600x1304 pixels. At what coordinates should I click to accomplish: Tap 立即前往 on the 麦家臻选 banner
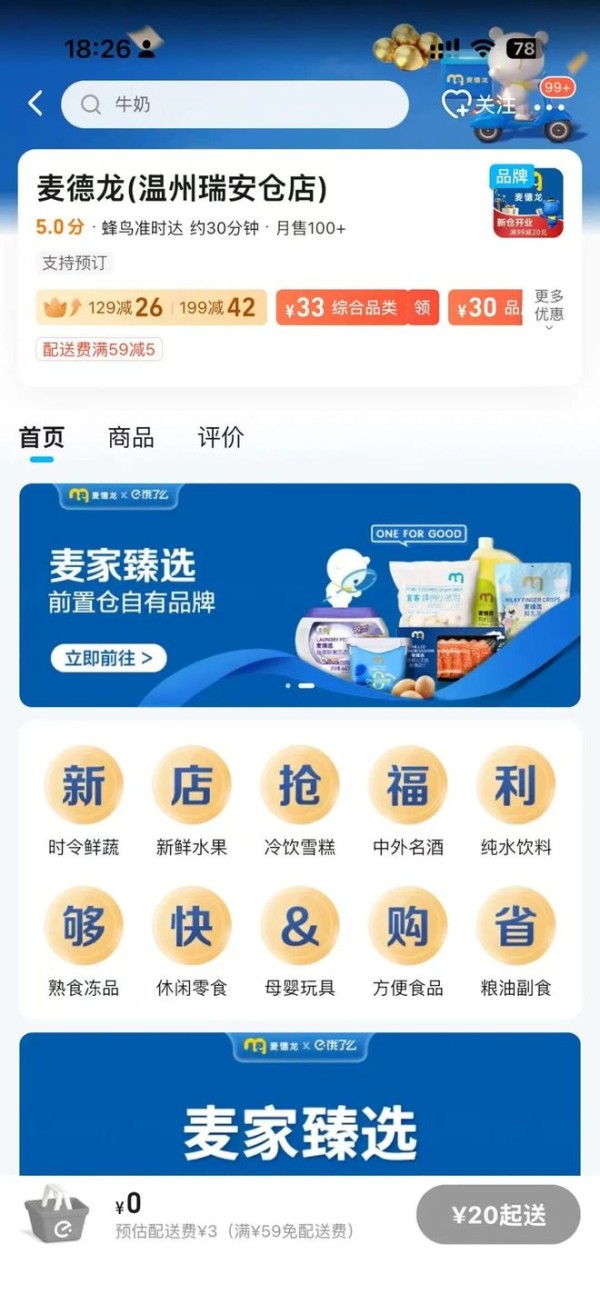point(109,658)
